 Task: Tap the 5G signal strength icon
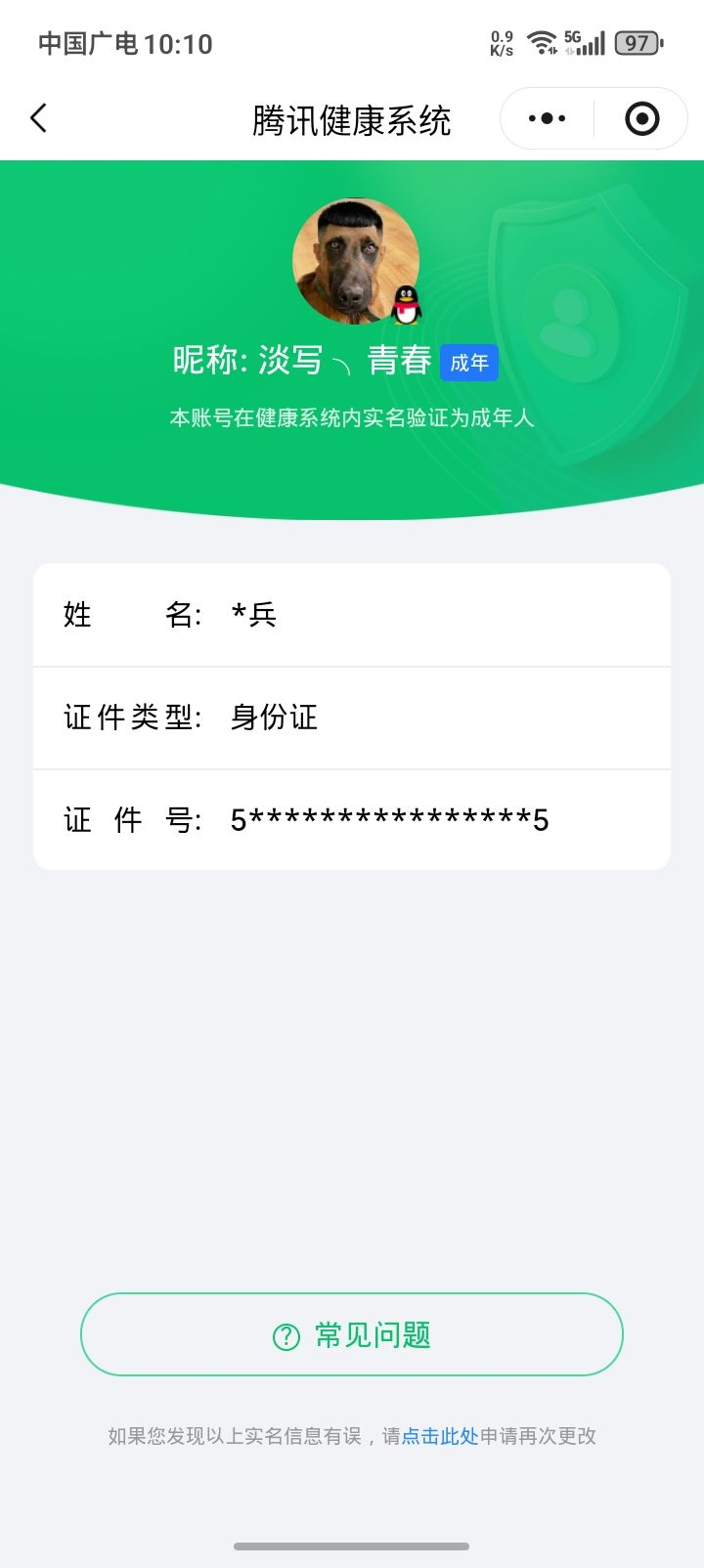coord(585,41)
